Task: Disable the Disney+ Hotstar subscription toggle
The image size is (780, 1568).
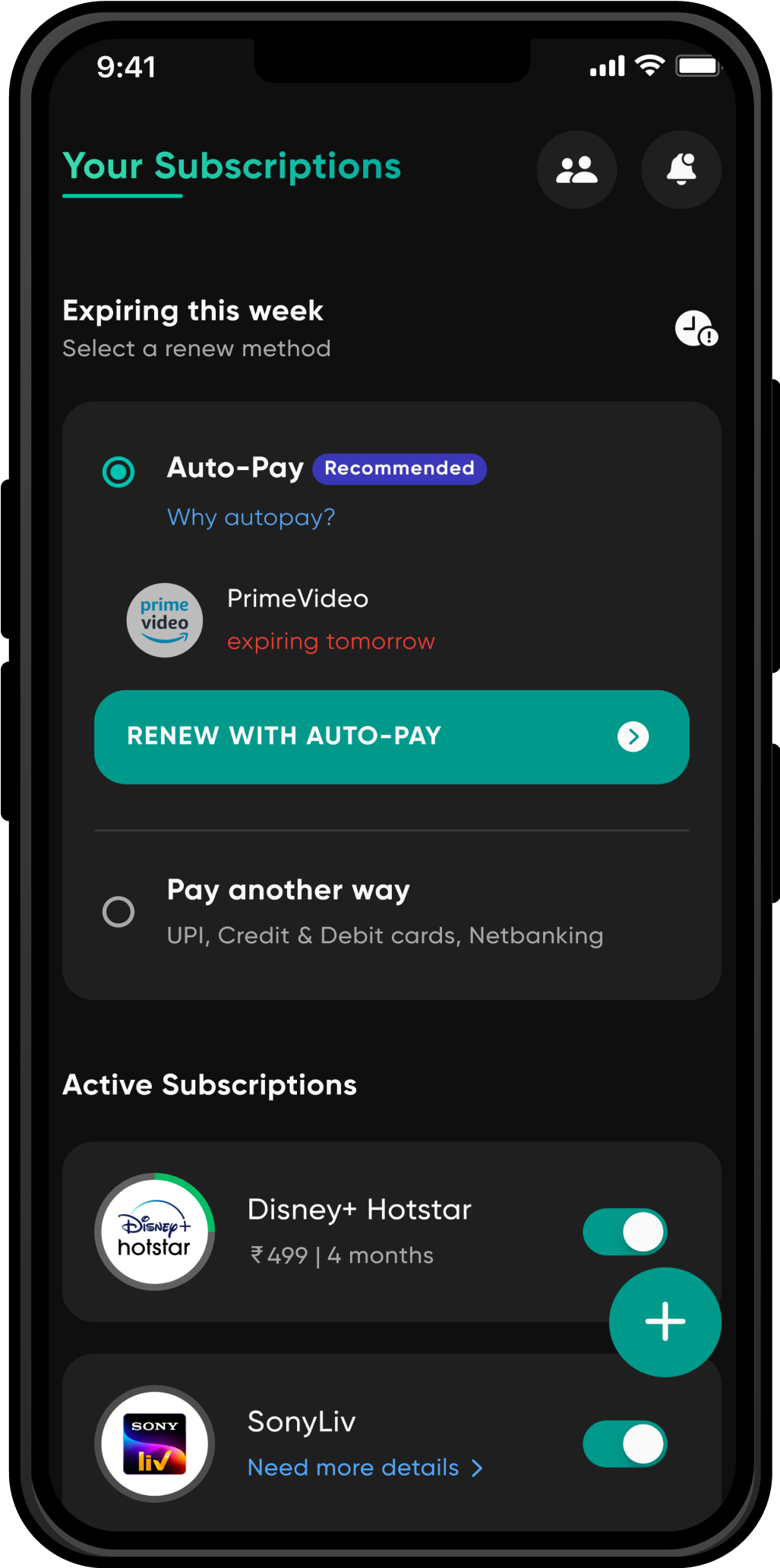Action: coord(624,1231)
